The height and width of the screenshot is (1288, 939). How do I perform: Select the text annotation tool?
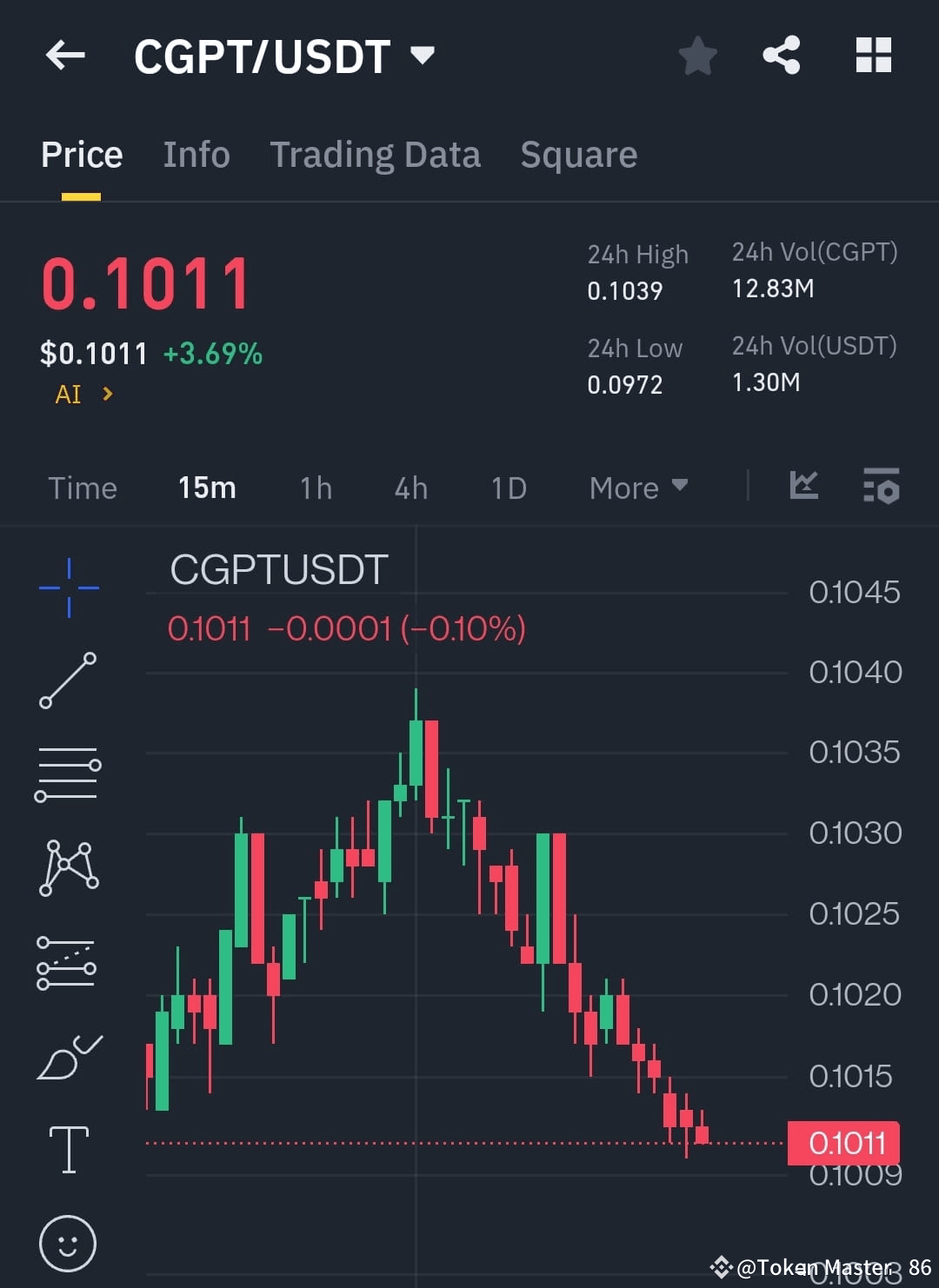(x=67, y=1147)
